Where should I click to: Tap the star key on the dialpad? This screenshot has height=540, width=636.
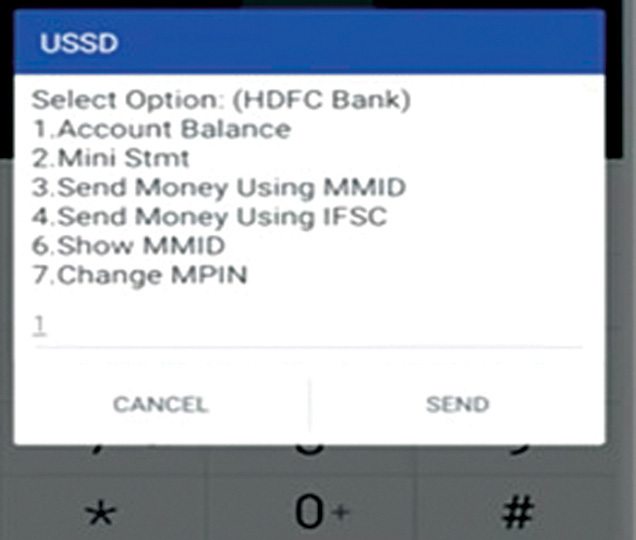click(x=100, y=514)
